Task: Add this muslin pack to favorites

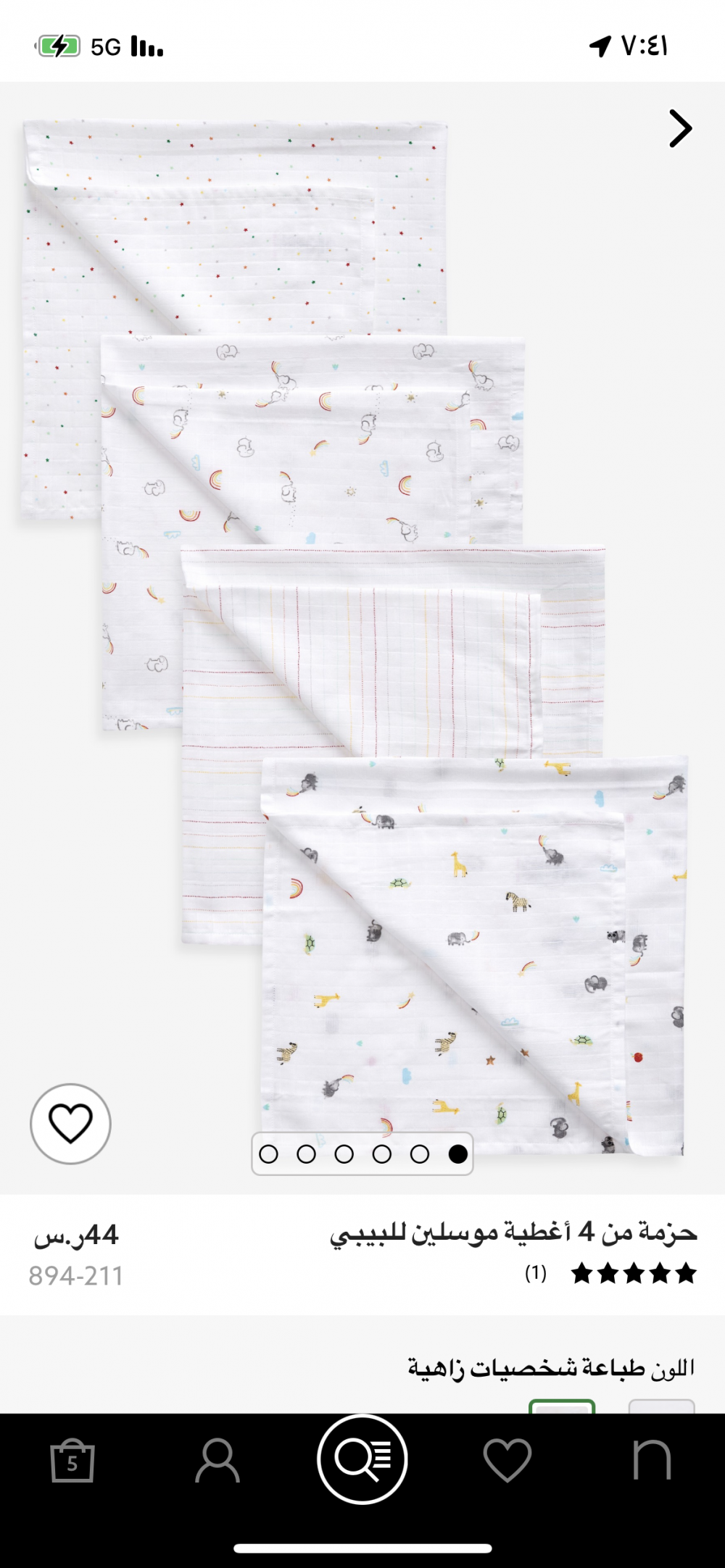Action: pos(70,1124)
